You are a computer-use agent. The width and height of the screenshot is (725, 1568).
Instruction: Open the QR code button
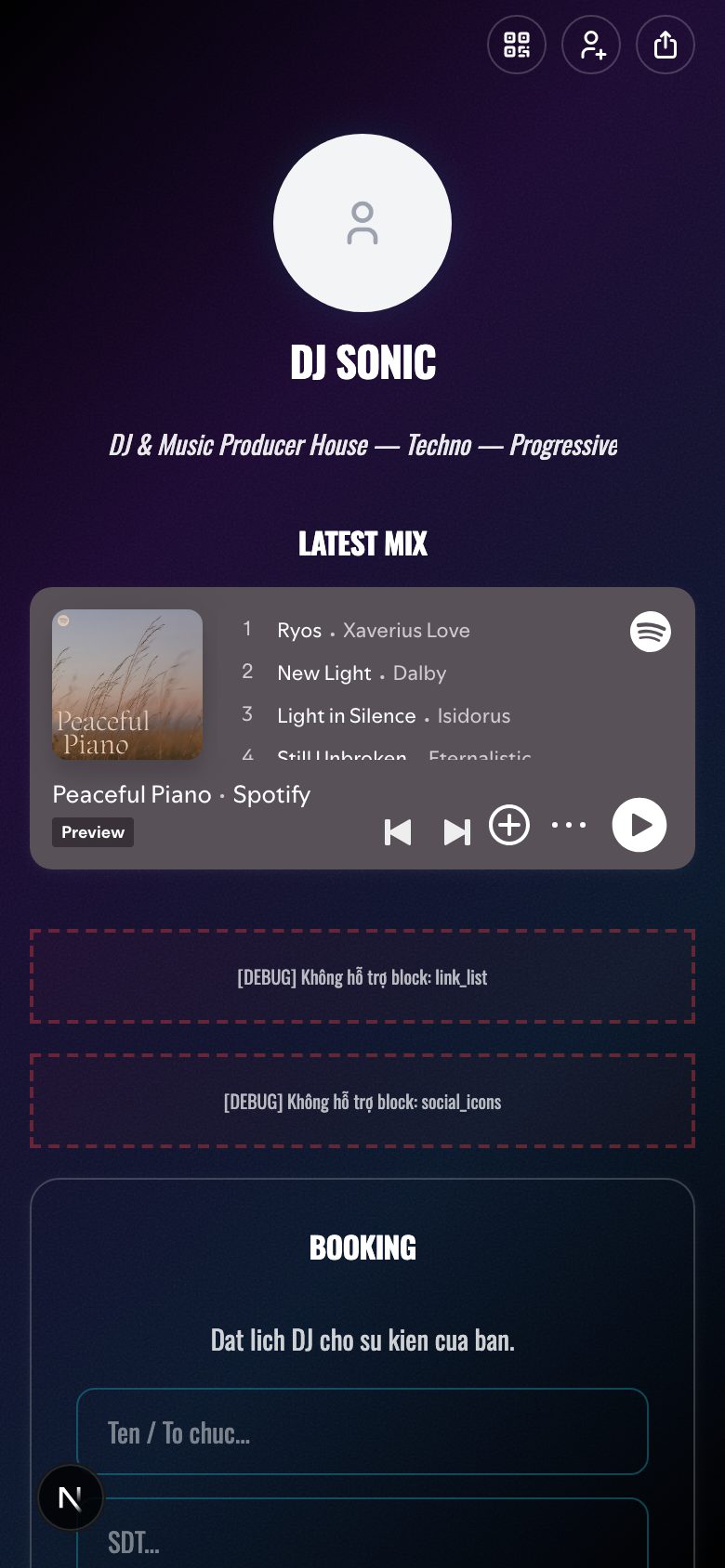517,45
